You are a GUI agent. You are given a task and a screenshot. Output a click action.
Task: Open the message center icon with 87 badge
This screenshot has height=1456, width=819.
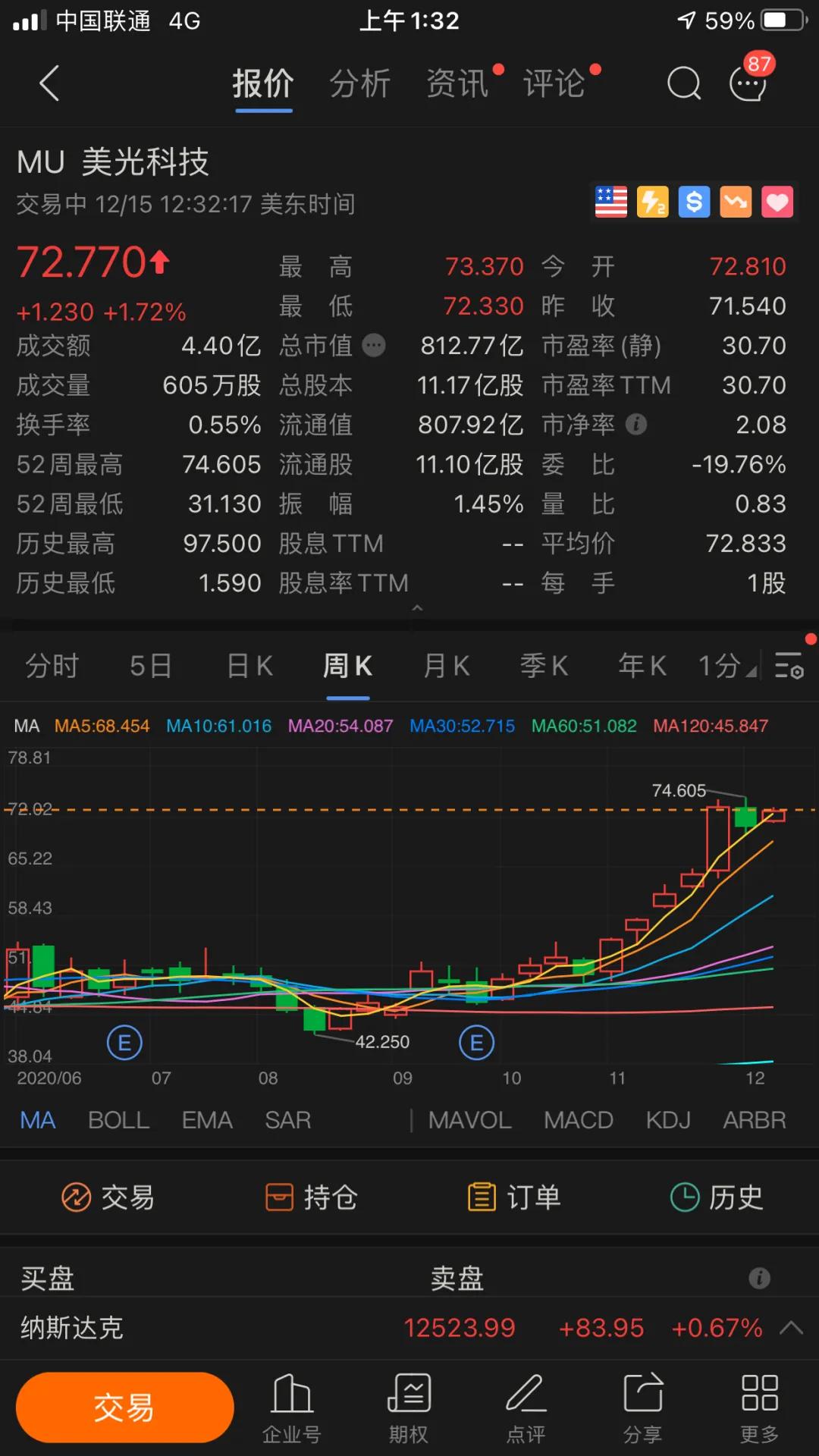click(x=748, y=83)
